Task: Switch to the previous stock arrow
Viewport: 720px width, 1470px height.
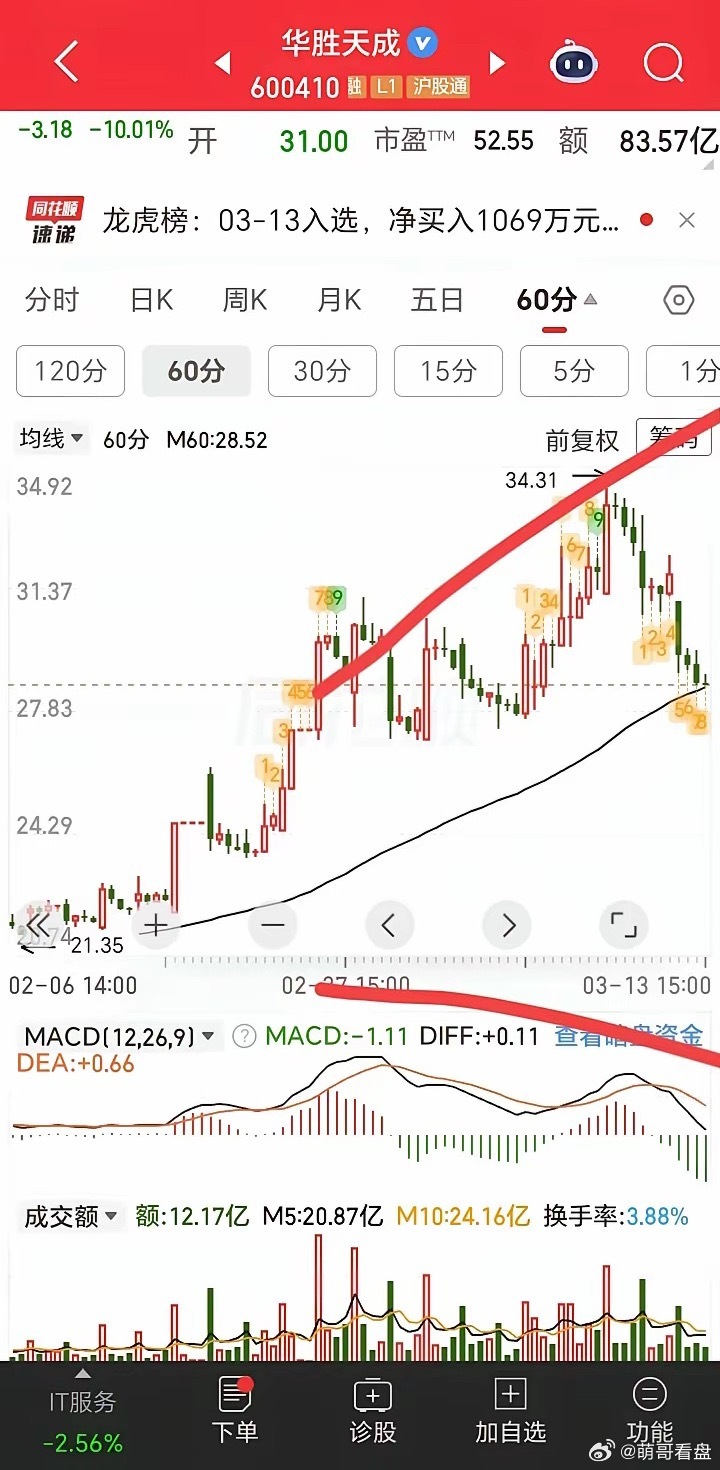Action: click(223, 64)
